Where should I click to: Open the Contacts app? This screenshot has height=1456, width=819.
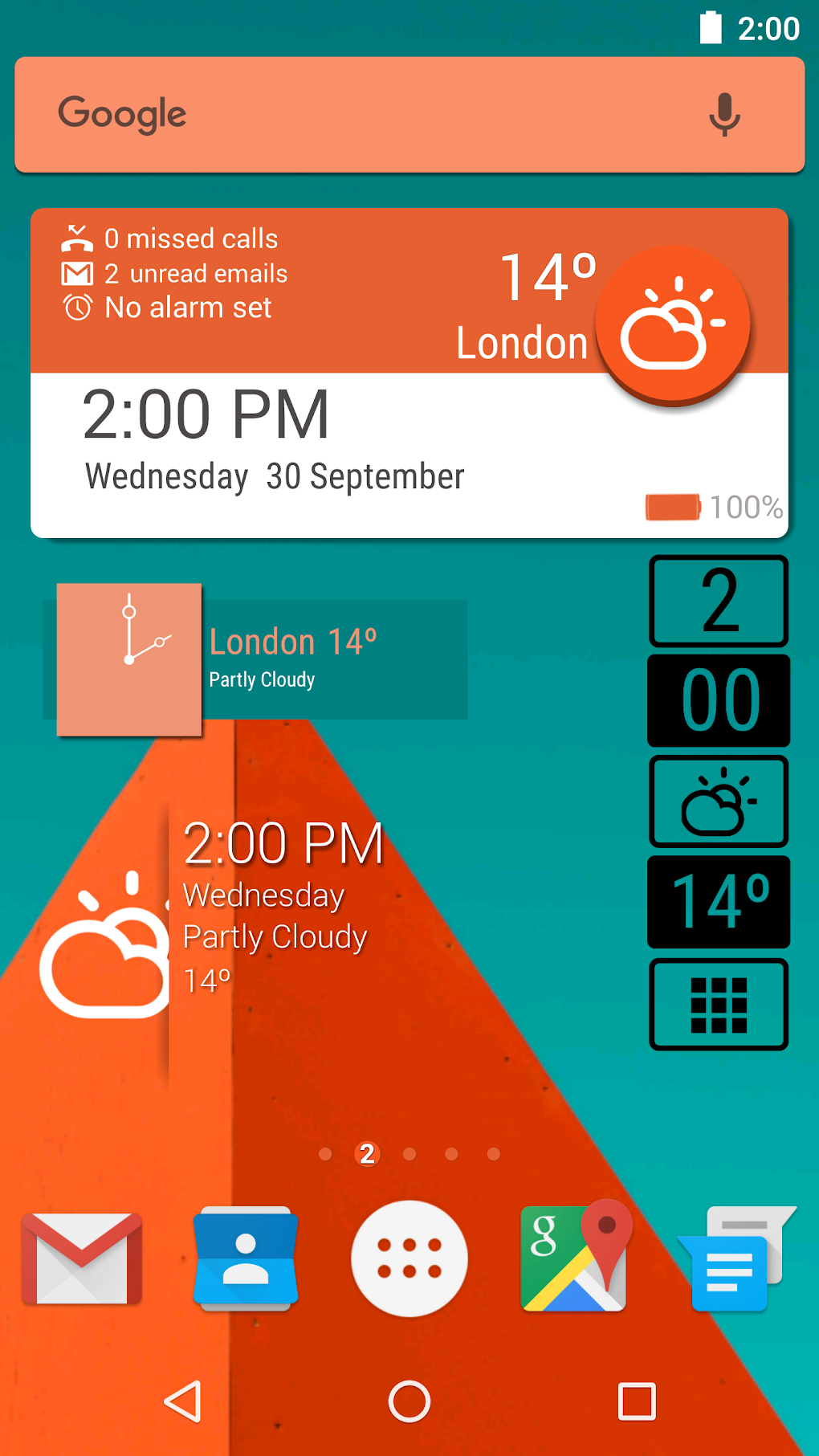coord(246,1257)
